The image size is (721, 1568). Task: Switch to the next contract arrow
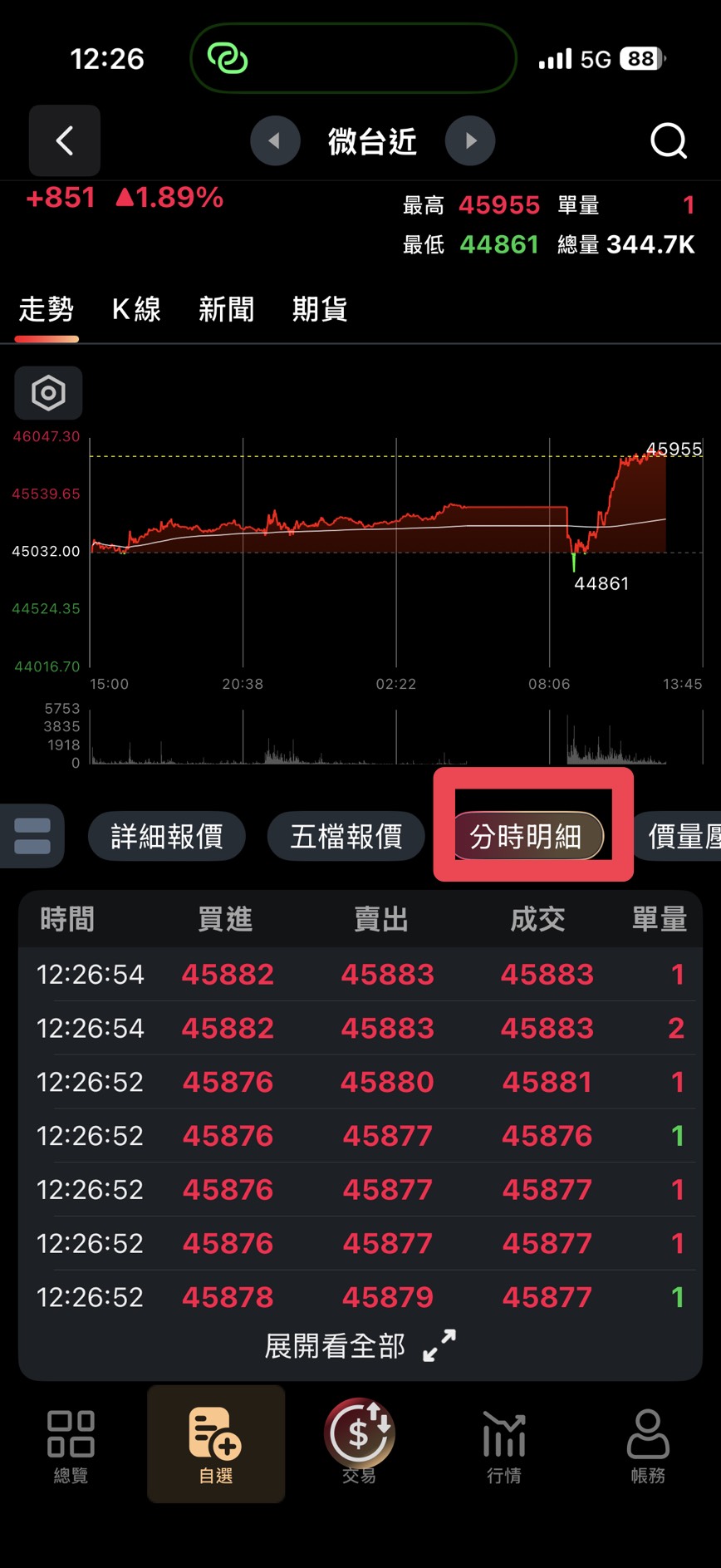coord(470,140)
